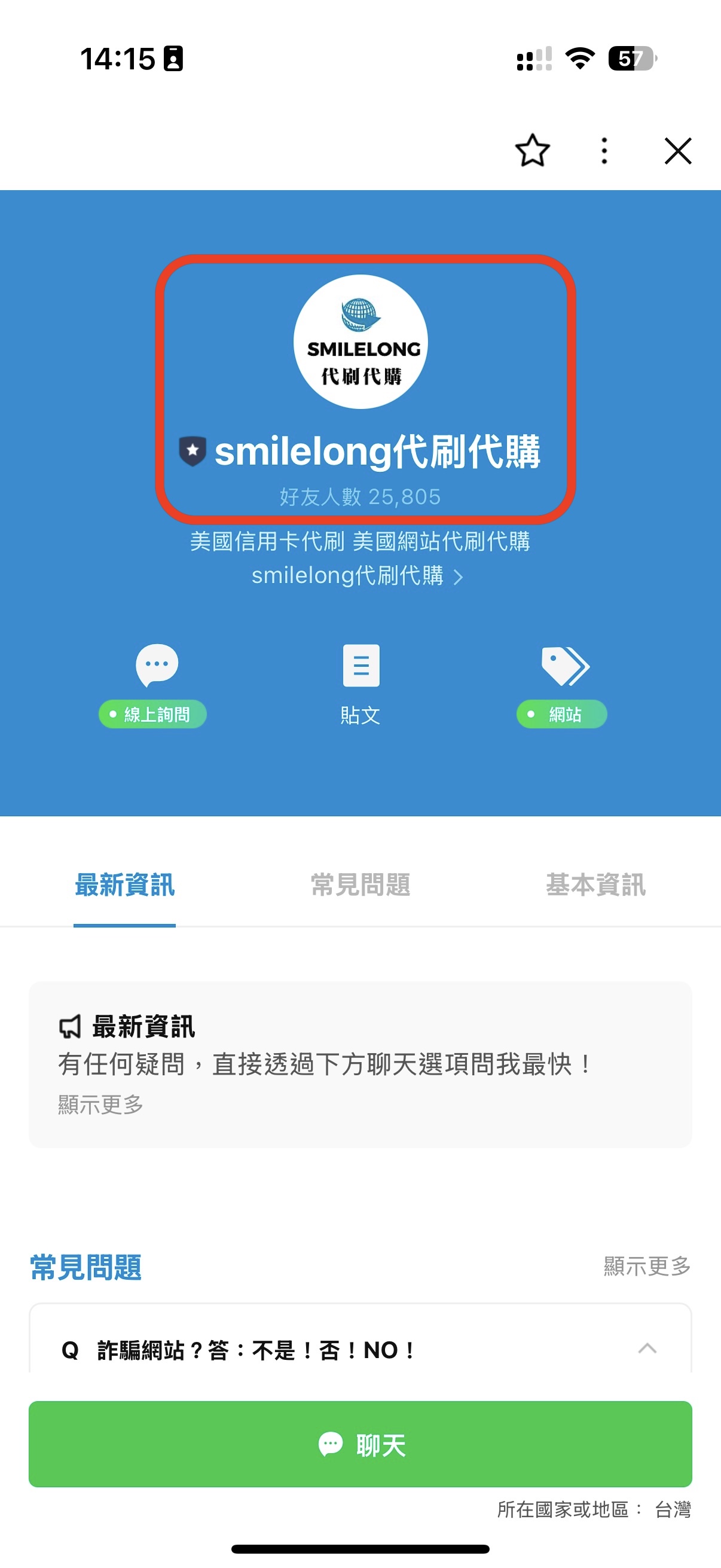Close the profile page
This screenshot has height=1568, width=721.
(x=677, y=150)
